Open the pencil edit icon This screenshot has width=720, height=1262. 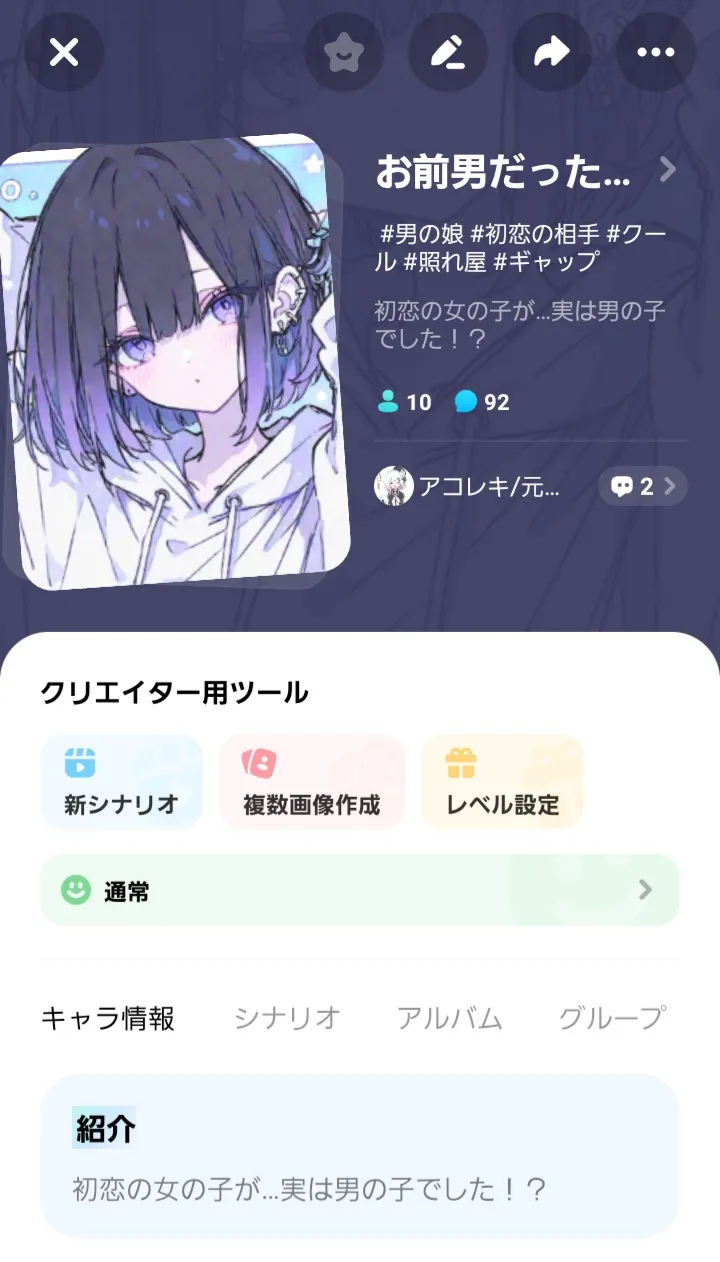coord(448,52)
